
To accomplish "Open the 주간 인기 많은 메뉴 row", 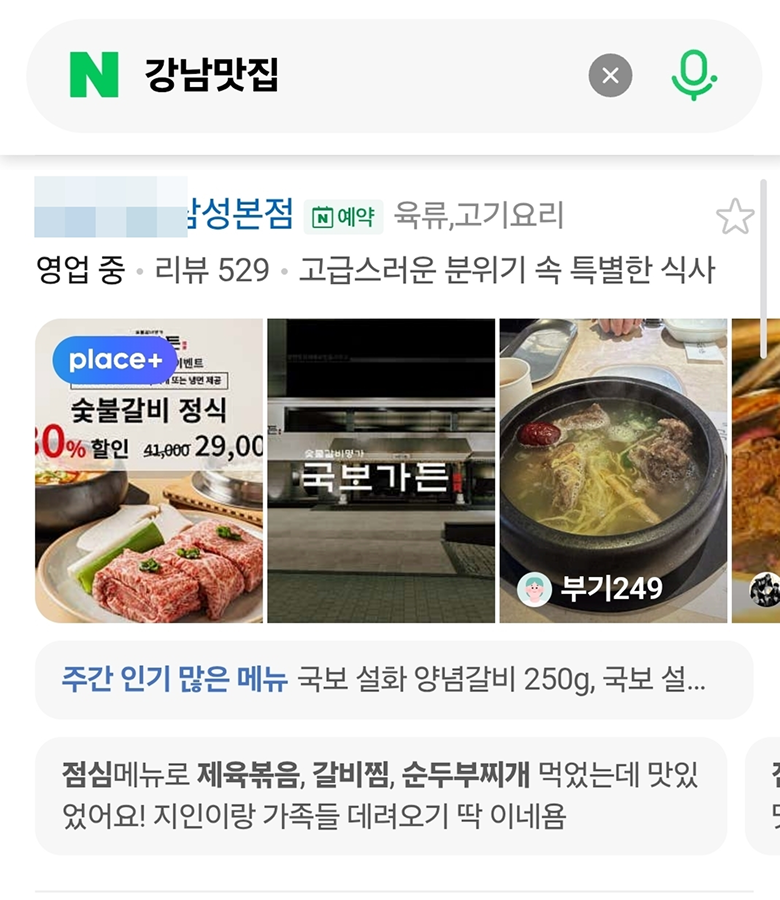I will pyautogui.click(x=393, y=681).
